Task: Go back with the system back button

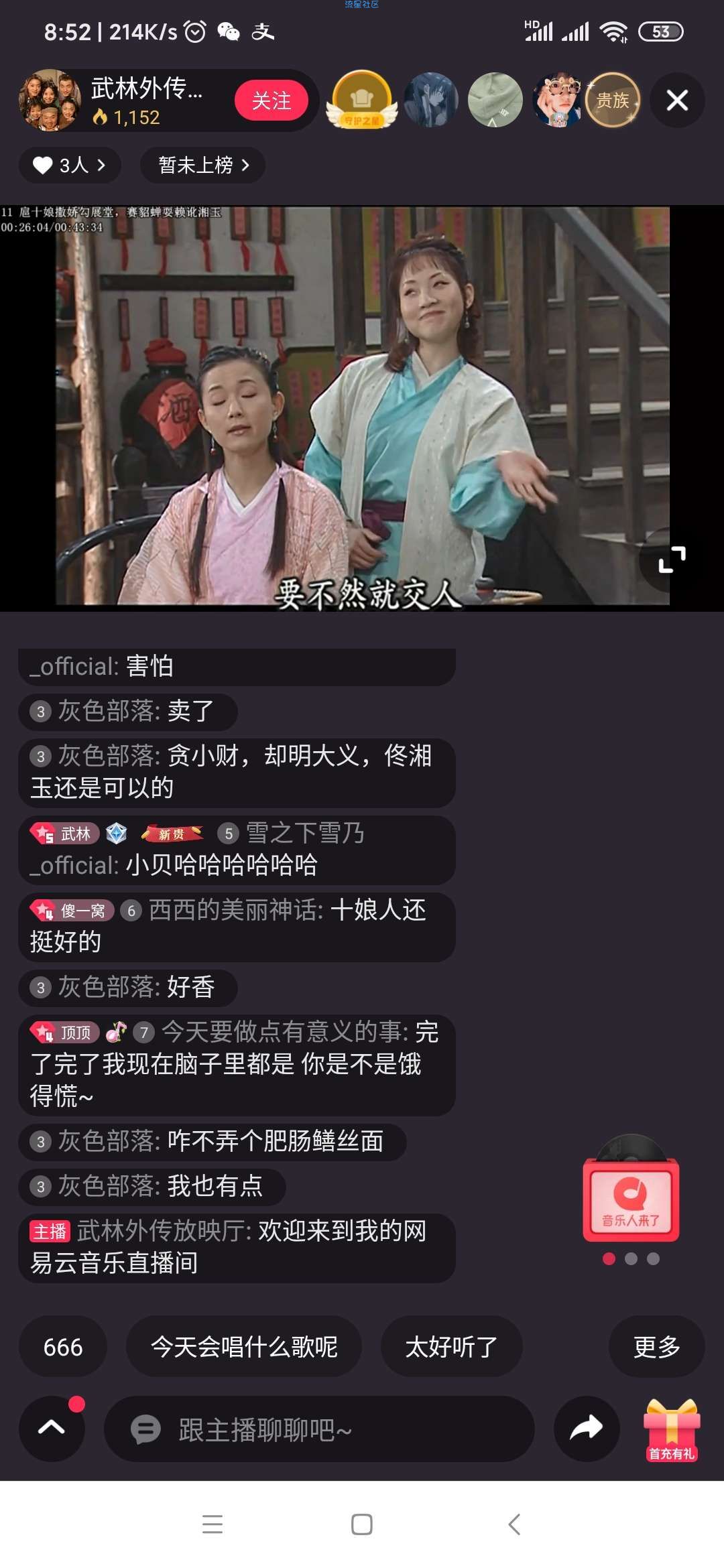Action: point(514,1524)
